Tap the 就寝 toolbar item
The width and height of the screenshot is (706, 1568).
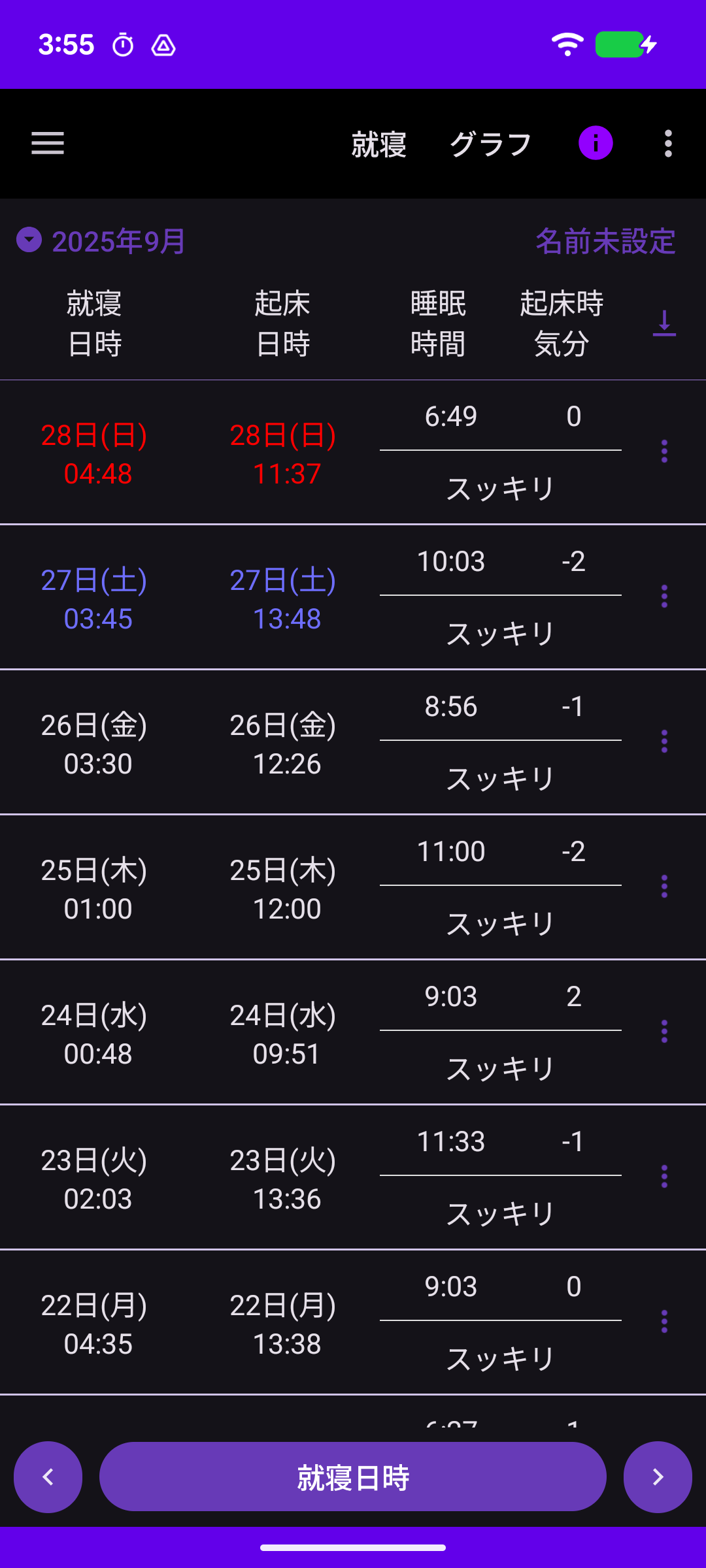point(378,144)
